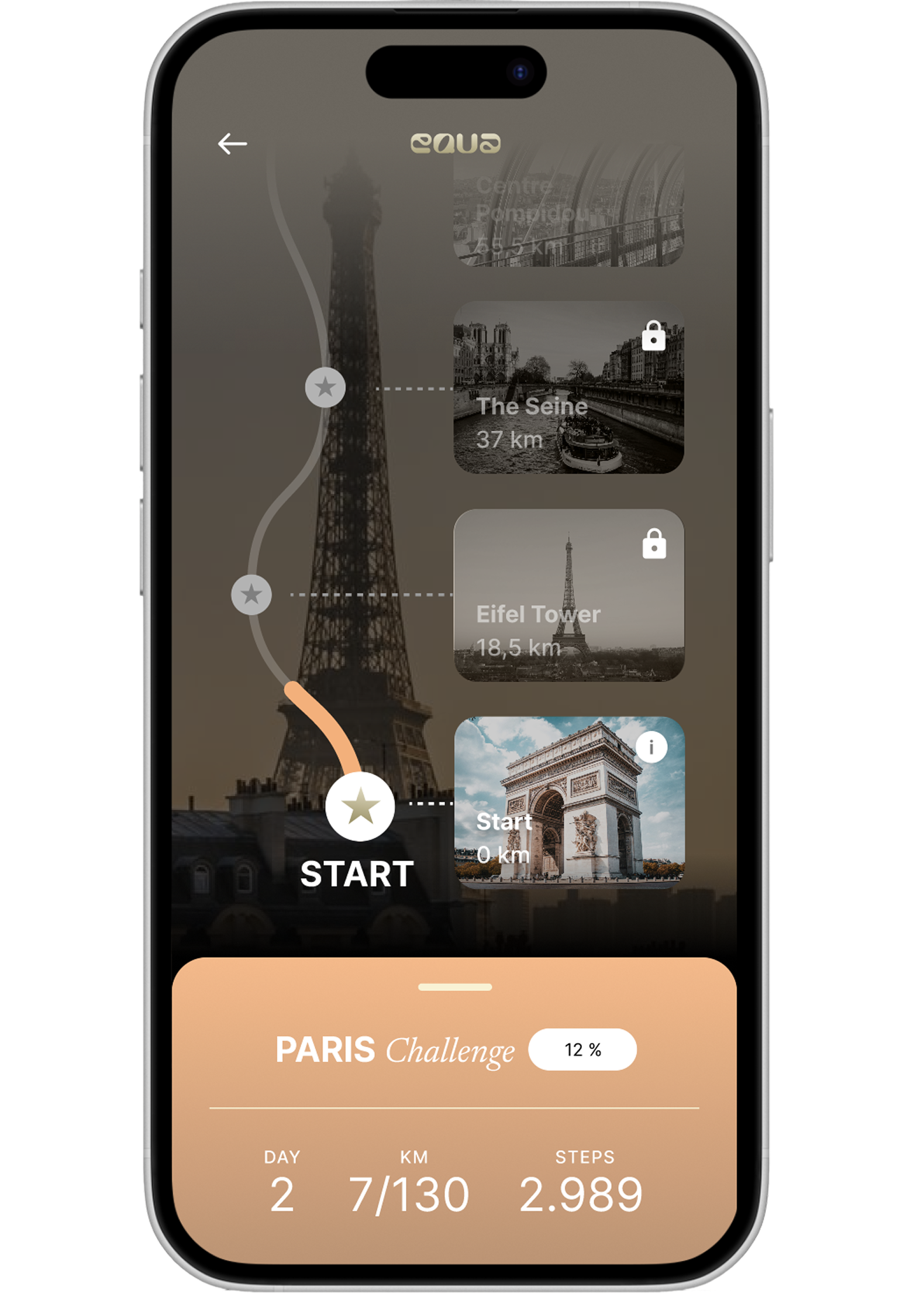
Task: Open the locked The Seine card
Action: pyautogui.click(x=568, y=387)
